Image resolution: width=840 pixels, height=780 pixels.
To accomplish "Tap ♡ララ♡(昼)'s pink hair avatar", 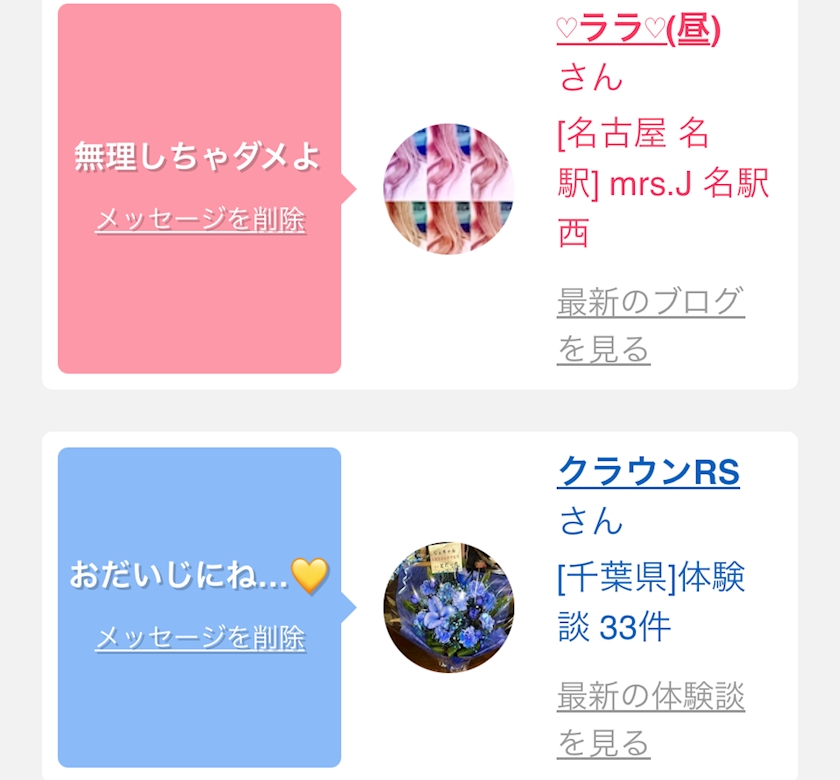I will click(x=449, y=189).
